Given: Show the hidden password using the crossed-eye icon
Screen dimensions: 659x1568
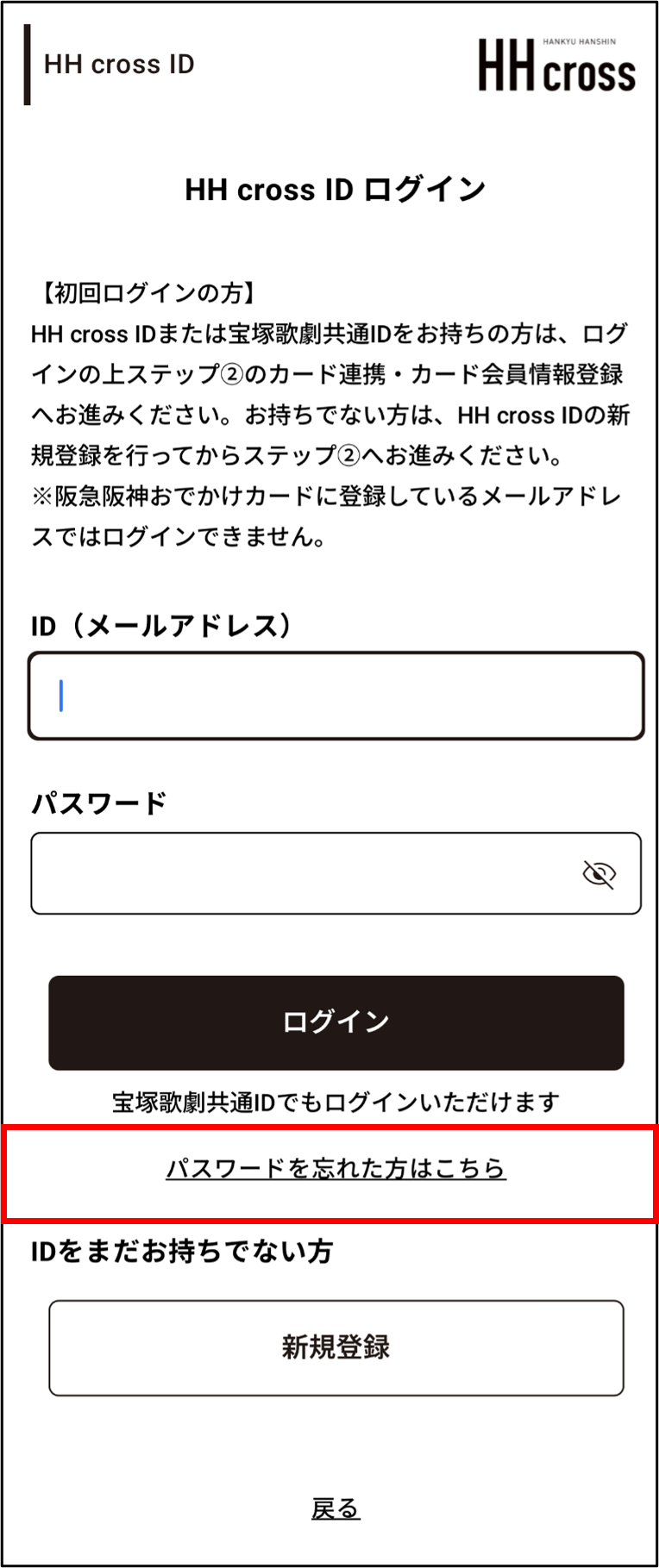Looking at the screenshot, I should click(x=599, y=872).
